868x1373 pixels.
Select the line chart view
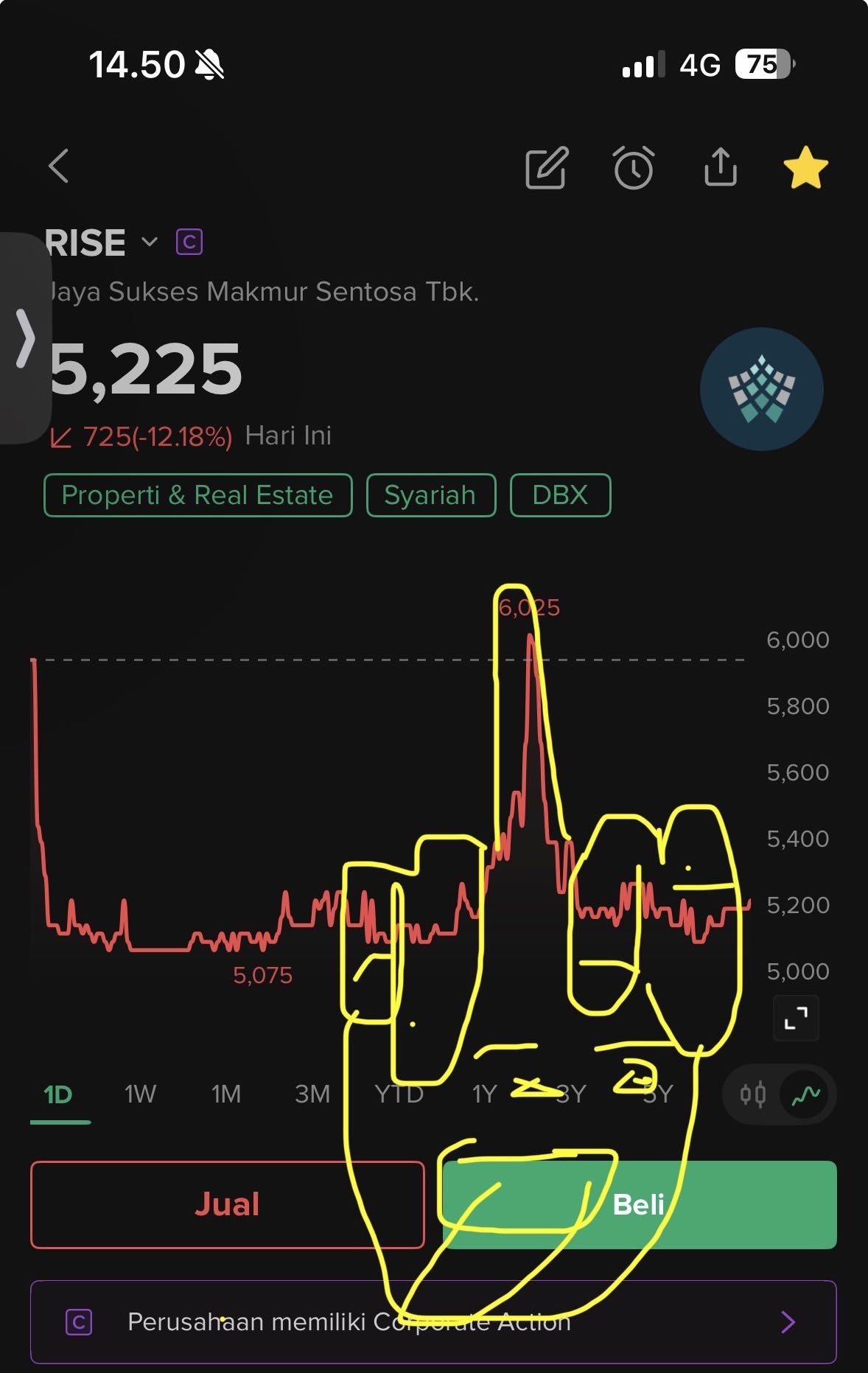click(x=805, y=1094)
